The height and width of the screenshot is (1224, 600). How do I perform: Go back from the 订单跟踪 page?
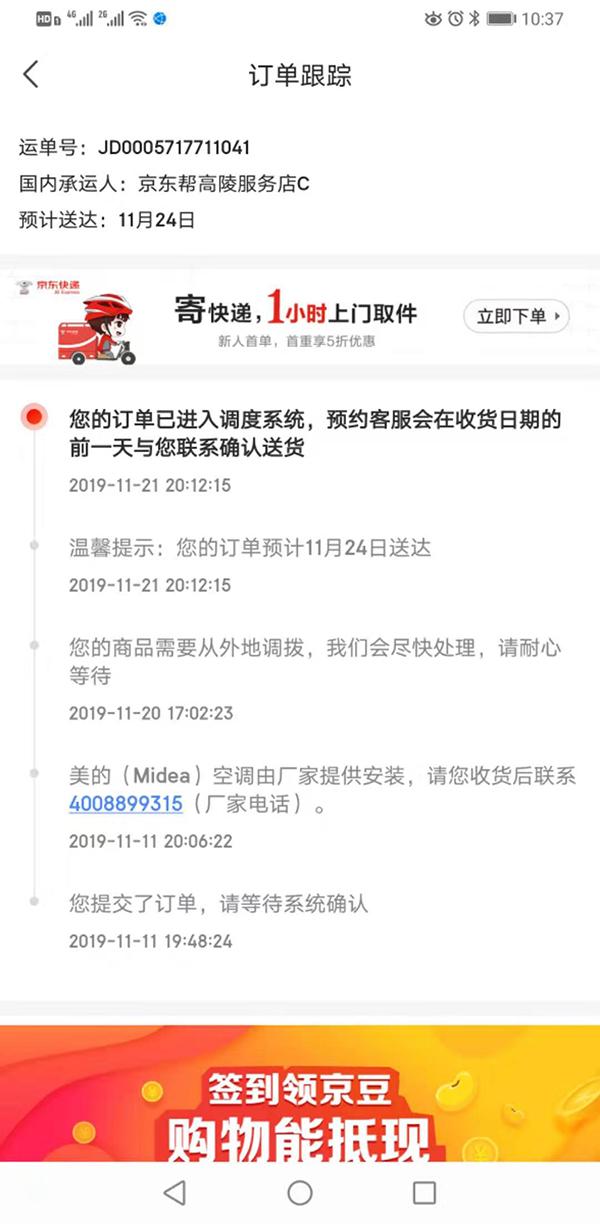pyautogui.click(x=31, y=74)
